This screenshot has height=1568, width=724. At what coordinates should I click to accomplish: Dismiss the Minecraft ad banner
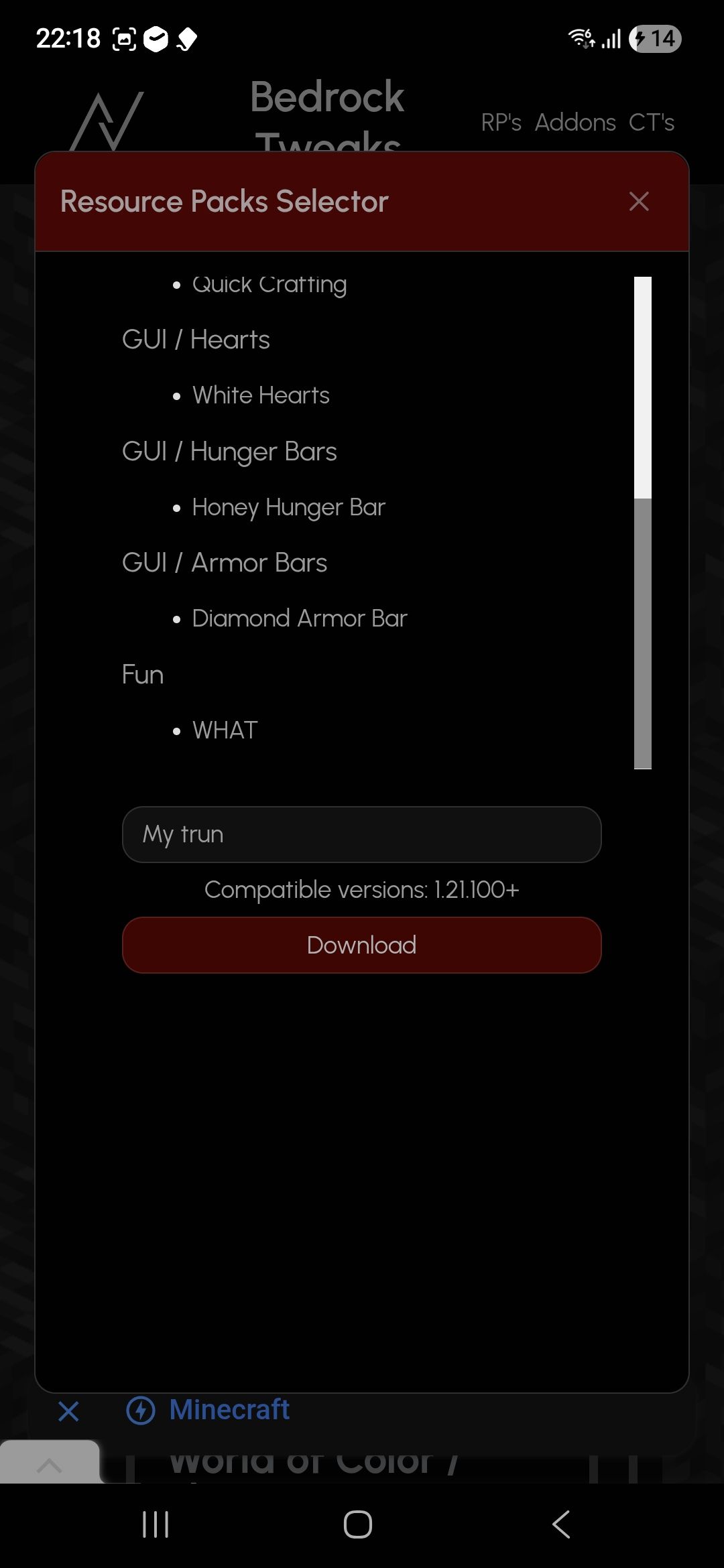tap(68, 1411)
